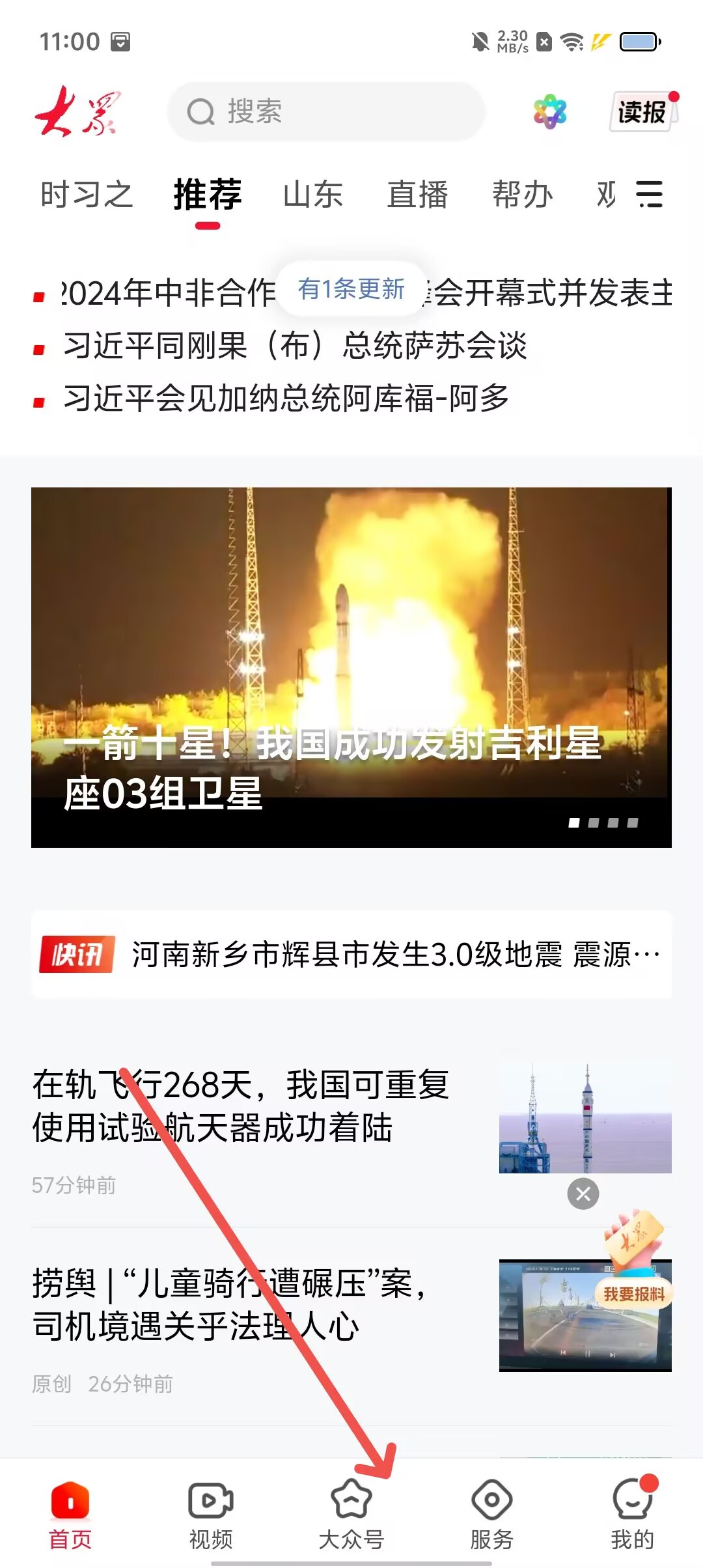Switch to the 直播 tab
The image size is (703, 1568).
click(417, 194)
